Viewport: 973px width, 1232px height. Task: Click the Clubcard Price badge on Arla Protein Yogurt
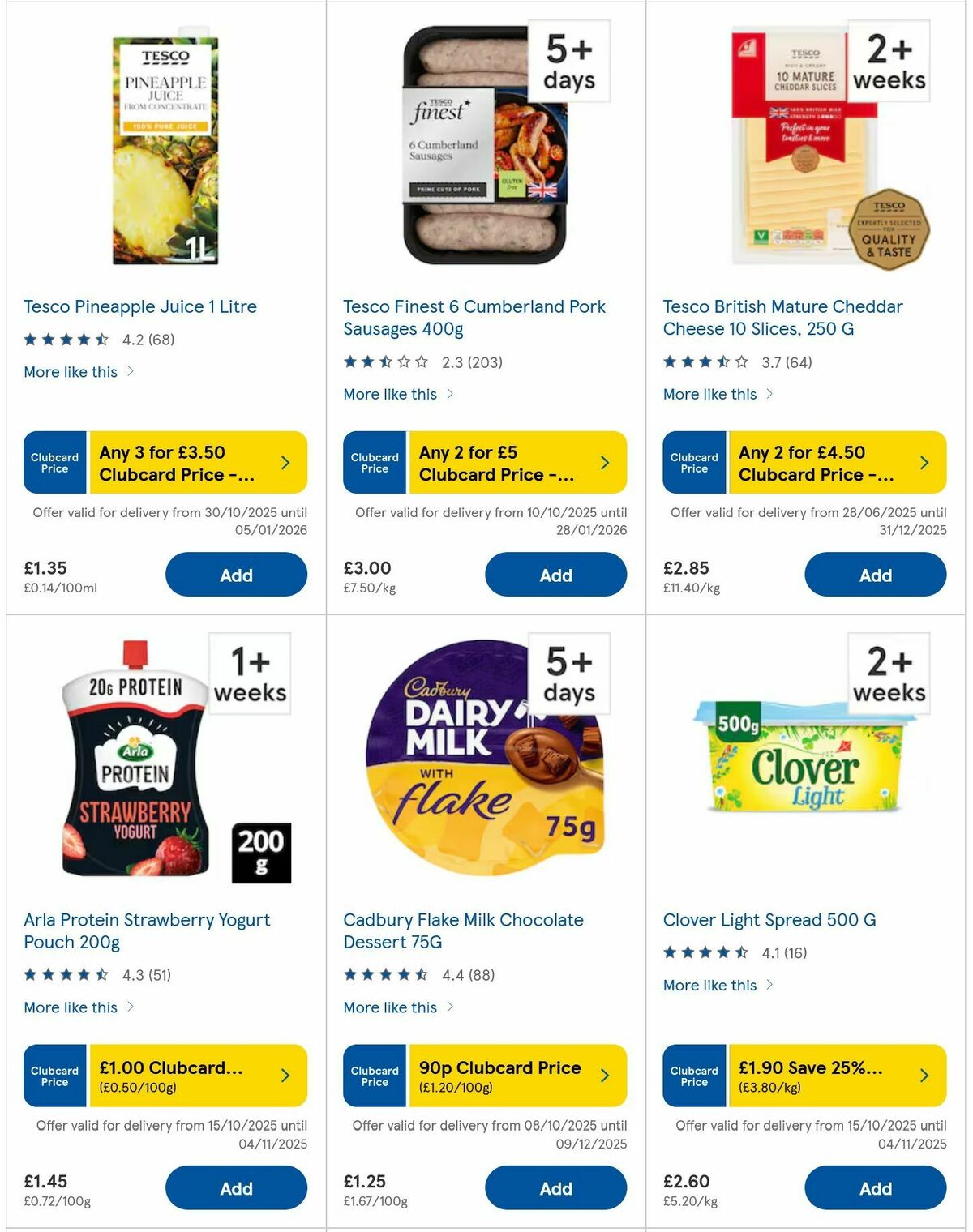[x=54, y=1076]
